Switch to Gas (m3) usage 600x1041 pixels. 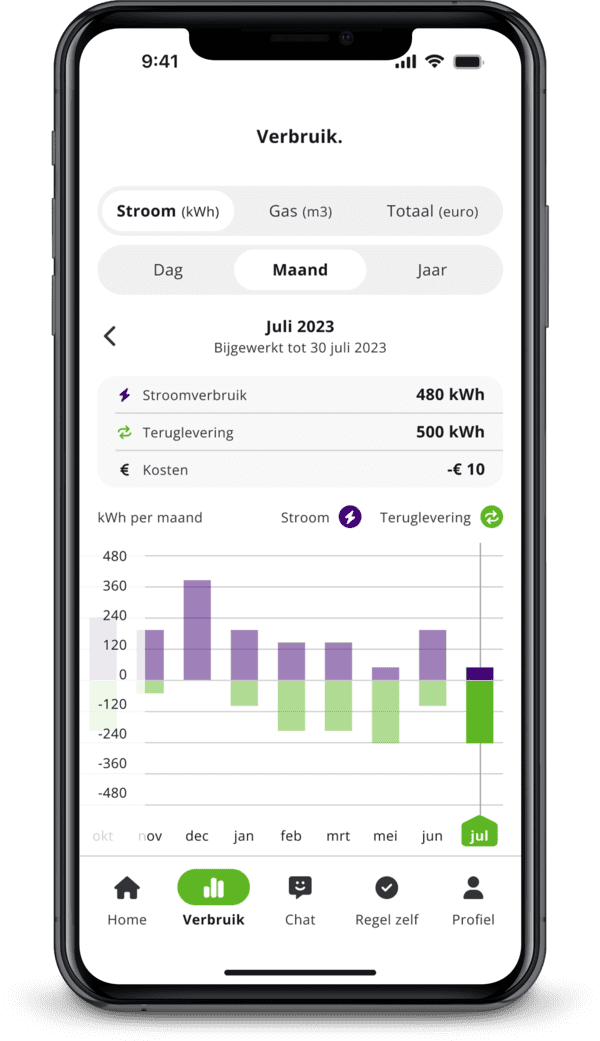point(300,212)
